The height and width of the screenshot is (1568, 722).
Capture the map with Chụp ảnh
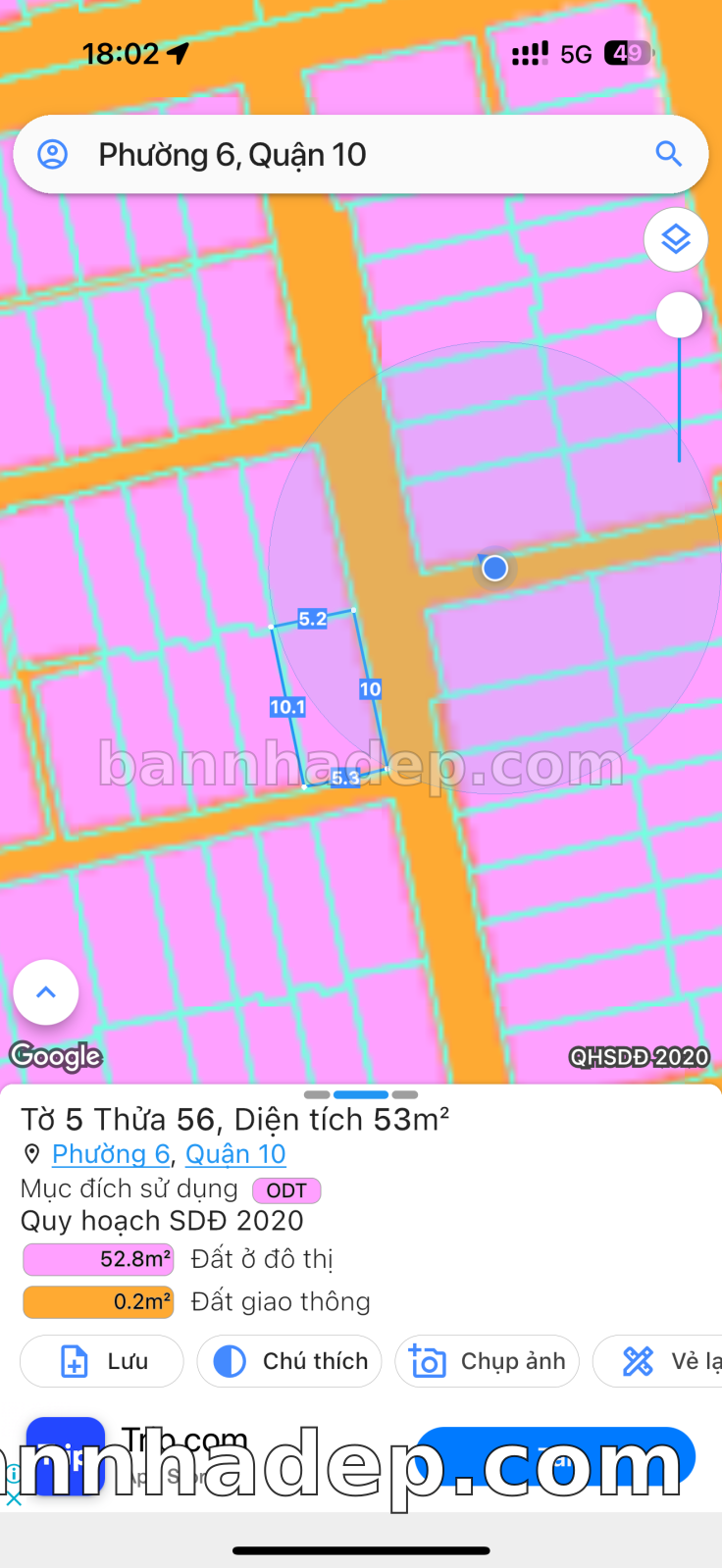pyautogui.click(x=488, y=1361)
